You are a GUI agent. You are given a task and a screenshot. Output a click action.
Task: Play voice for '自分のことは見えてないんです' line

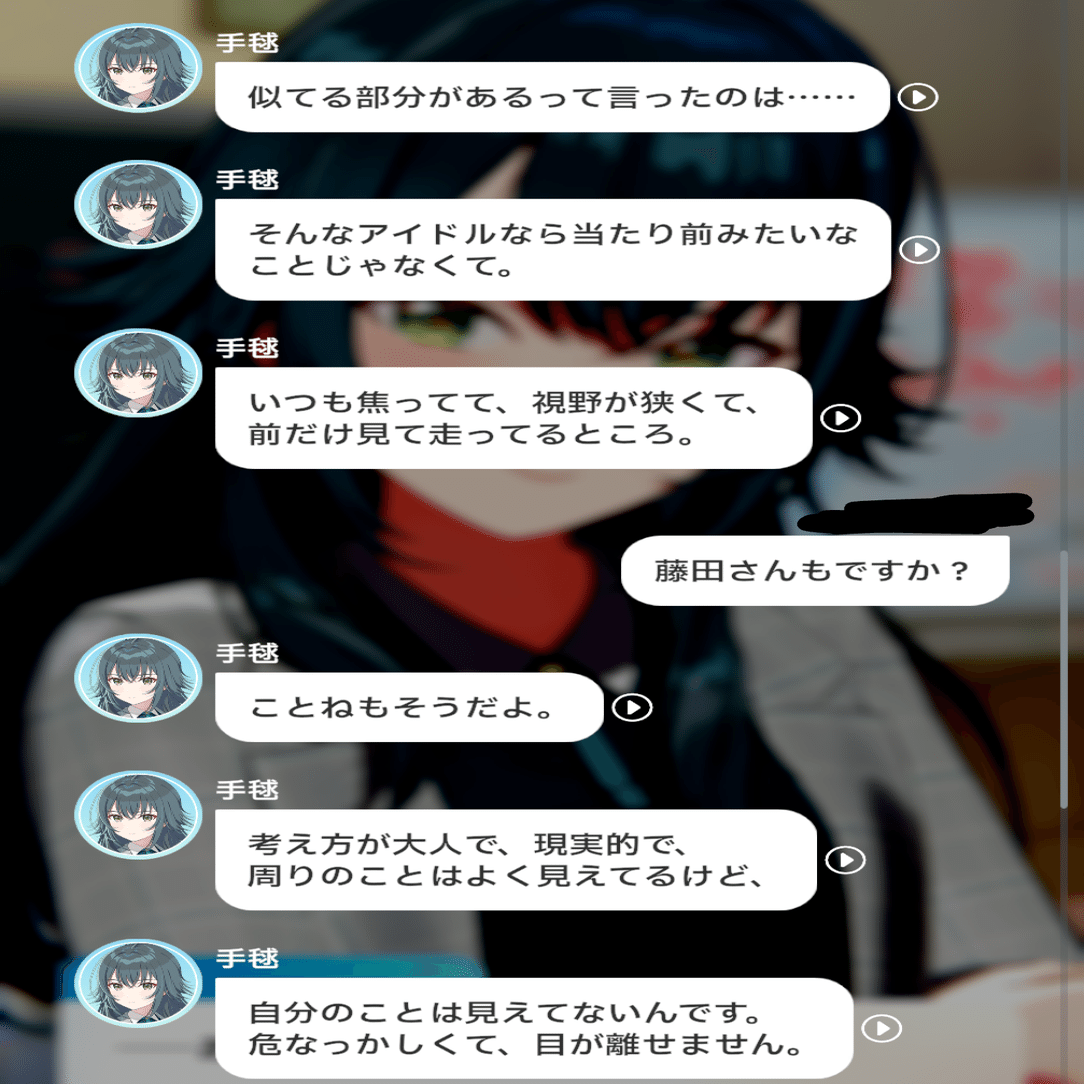[882, 1028]
